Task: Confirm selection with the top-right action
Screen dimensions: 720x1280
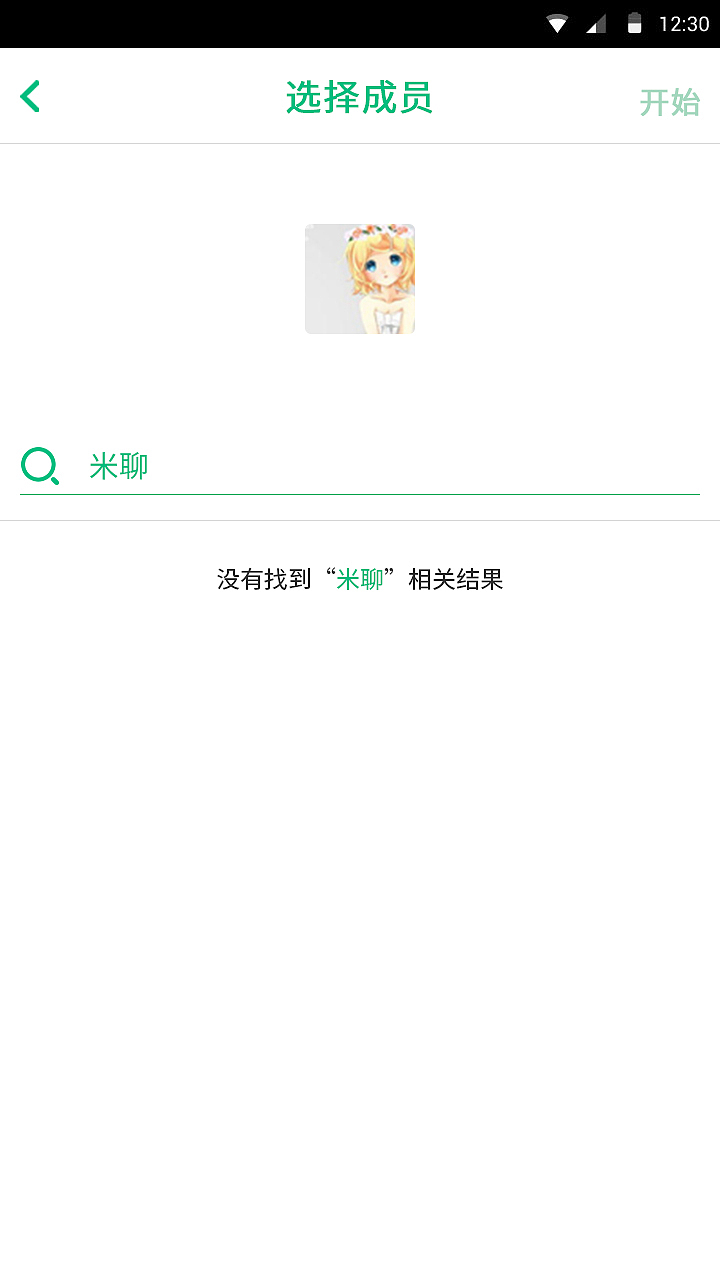Action: (670, 103)
